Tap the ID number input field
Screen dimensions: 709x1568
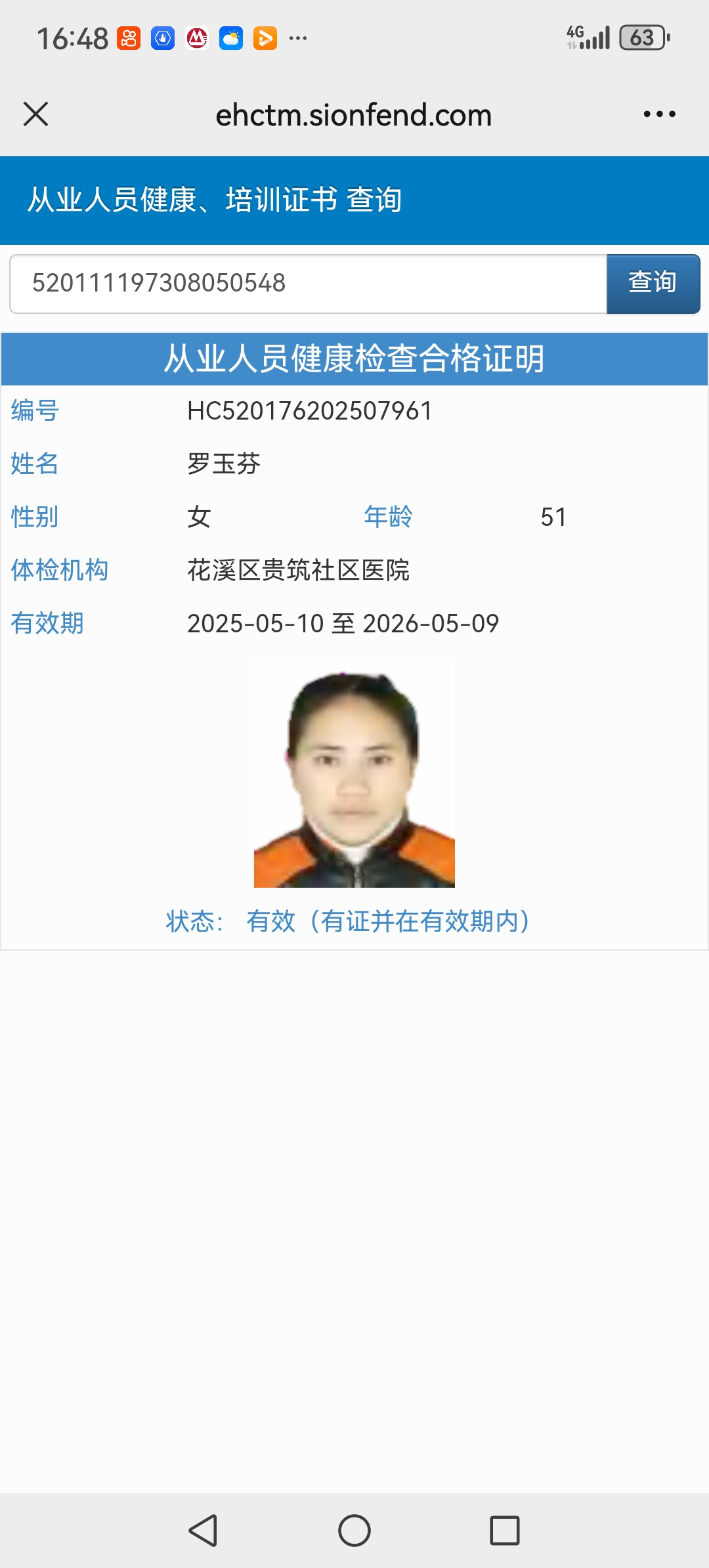tap(307, 284)
